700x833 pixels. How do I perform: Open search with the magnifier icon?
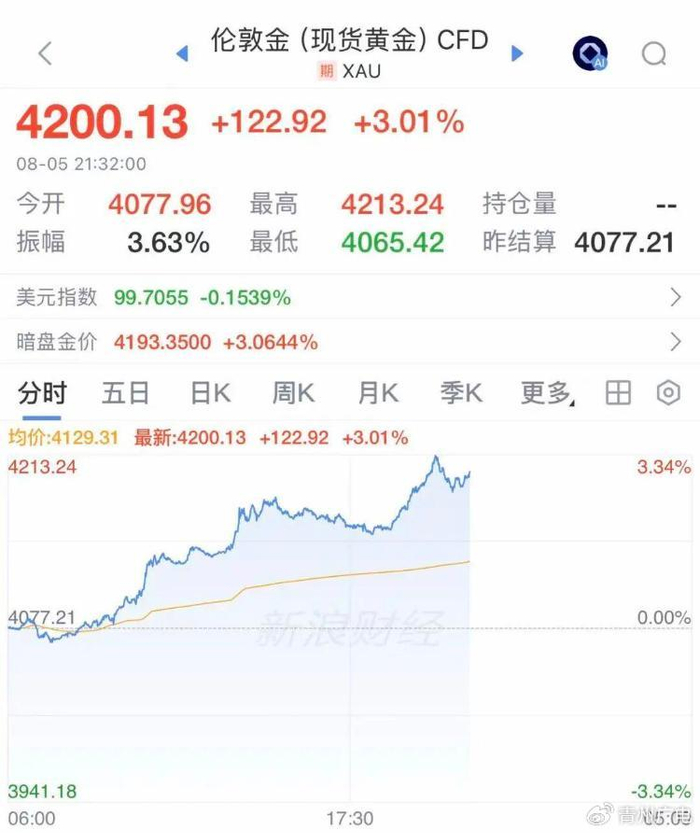pos(654,54)
